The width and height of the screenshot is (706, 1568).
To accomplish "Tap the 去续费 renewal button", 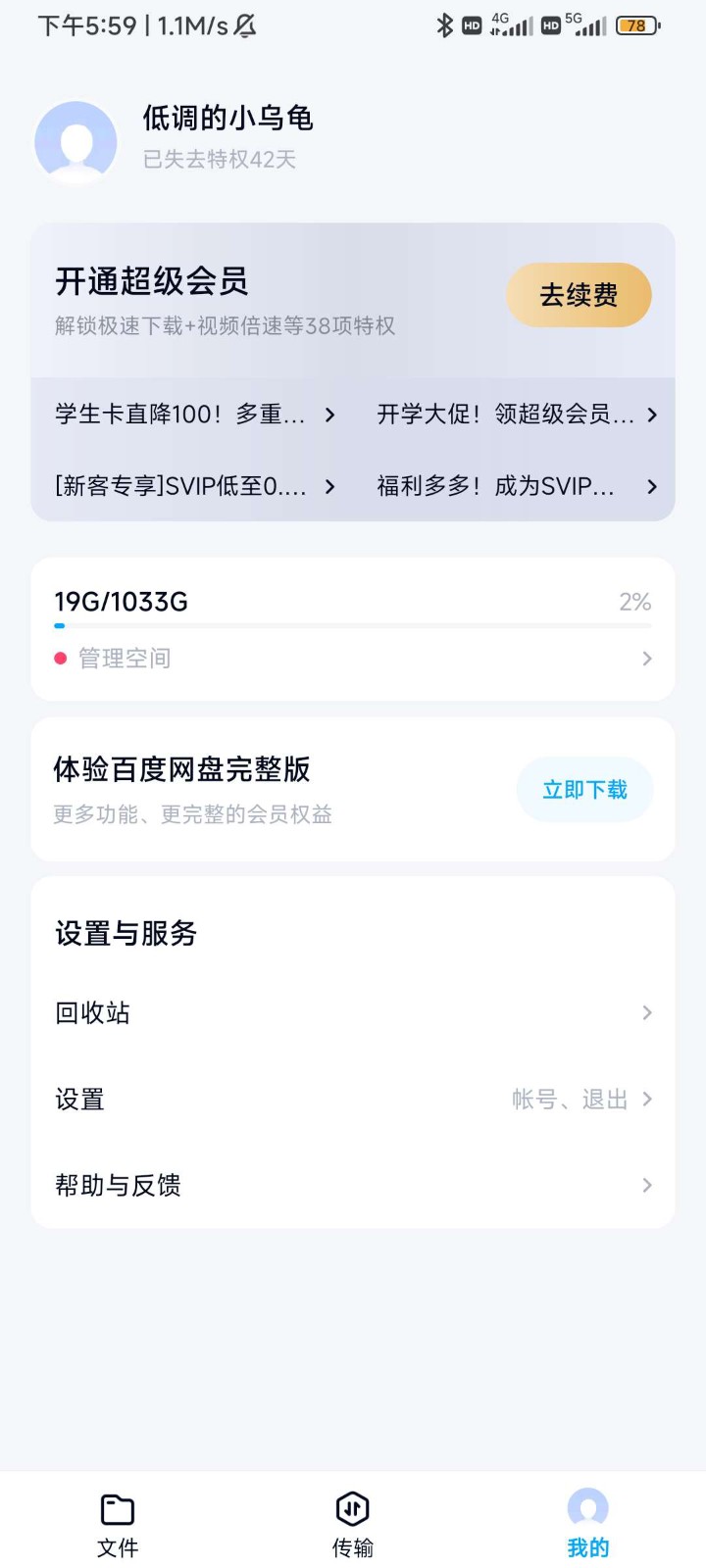I will click(579, 295).
